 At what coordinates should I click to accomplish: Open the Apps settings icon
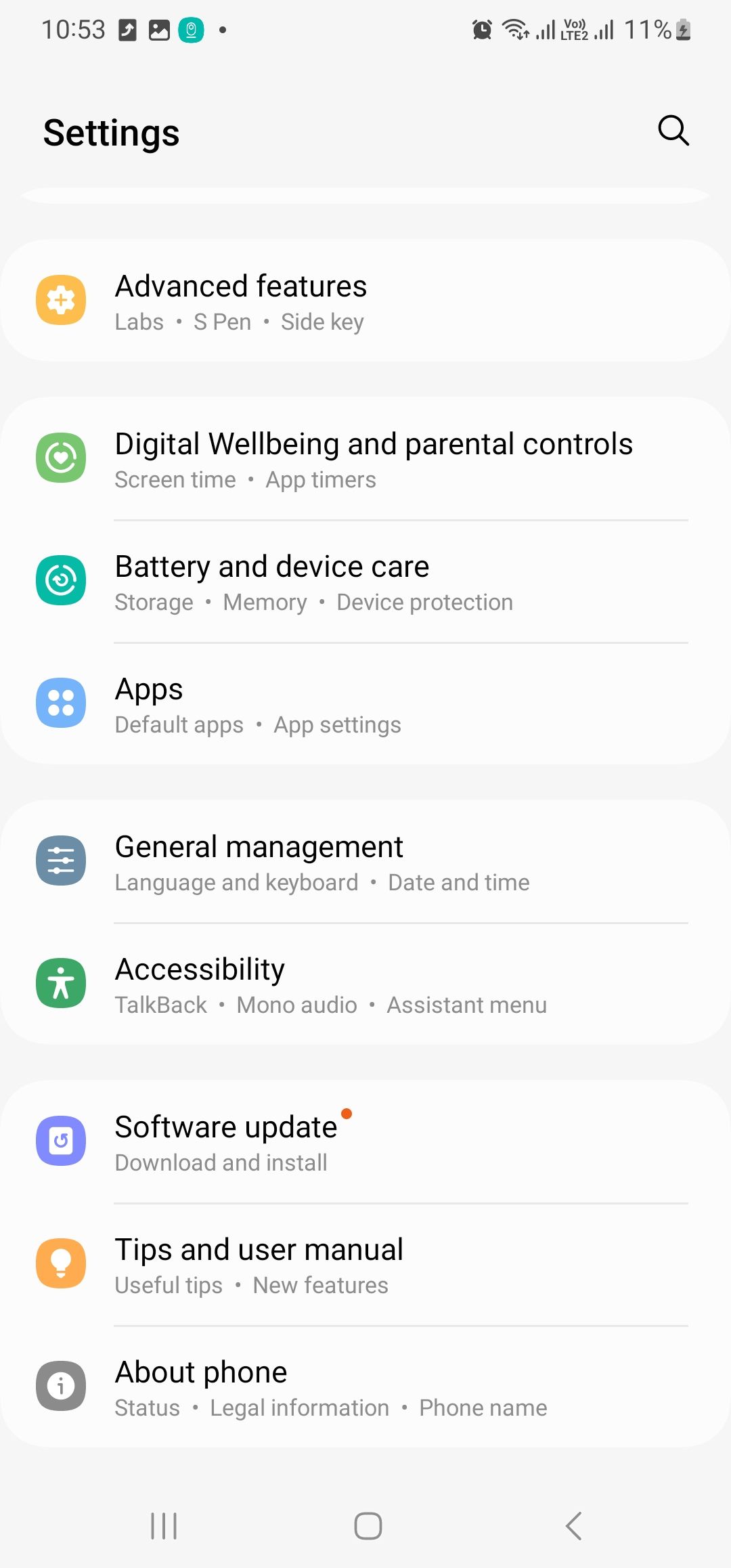(60, 703)
